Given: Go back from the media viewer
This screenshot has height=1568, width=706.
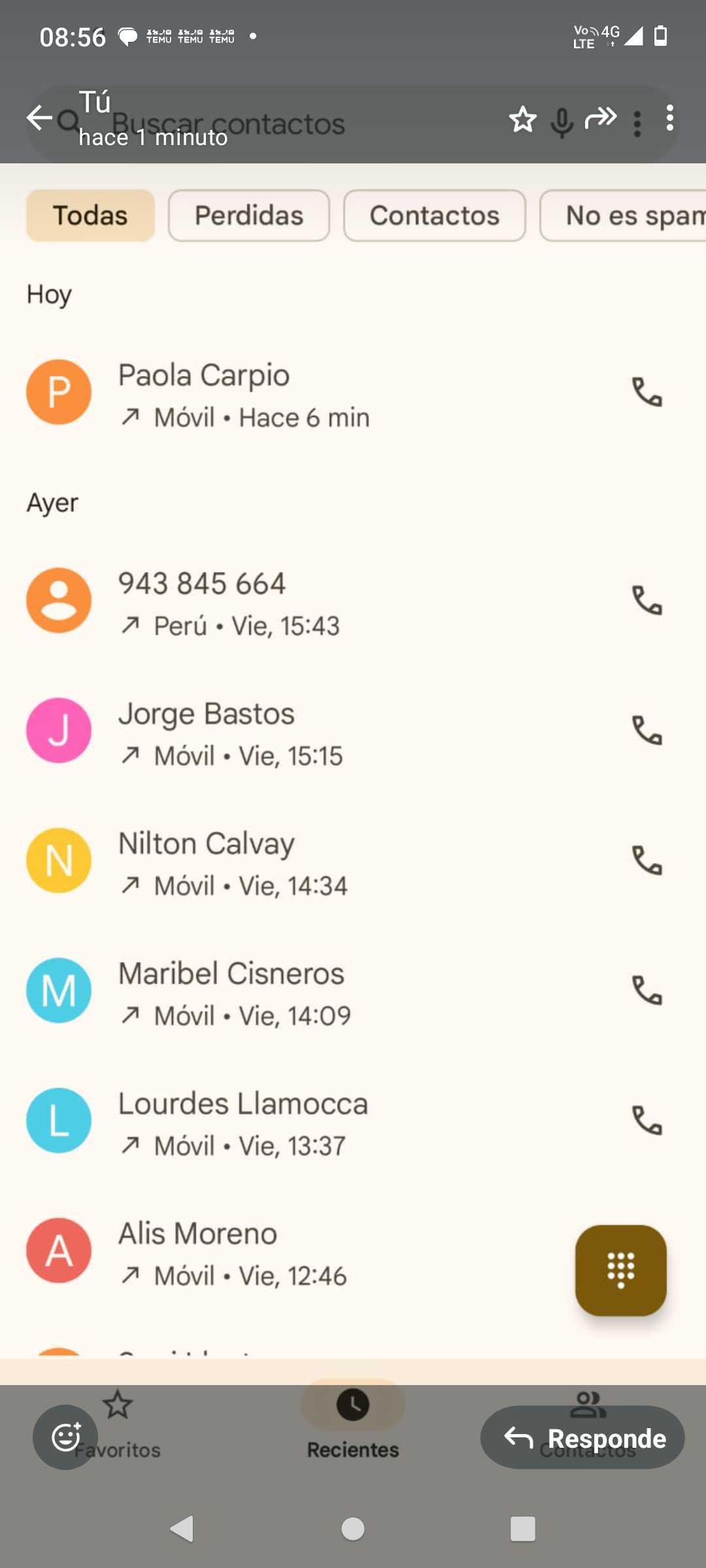Looking at the screenshot, I should pyautogui.click(x=39, y=118).
